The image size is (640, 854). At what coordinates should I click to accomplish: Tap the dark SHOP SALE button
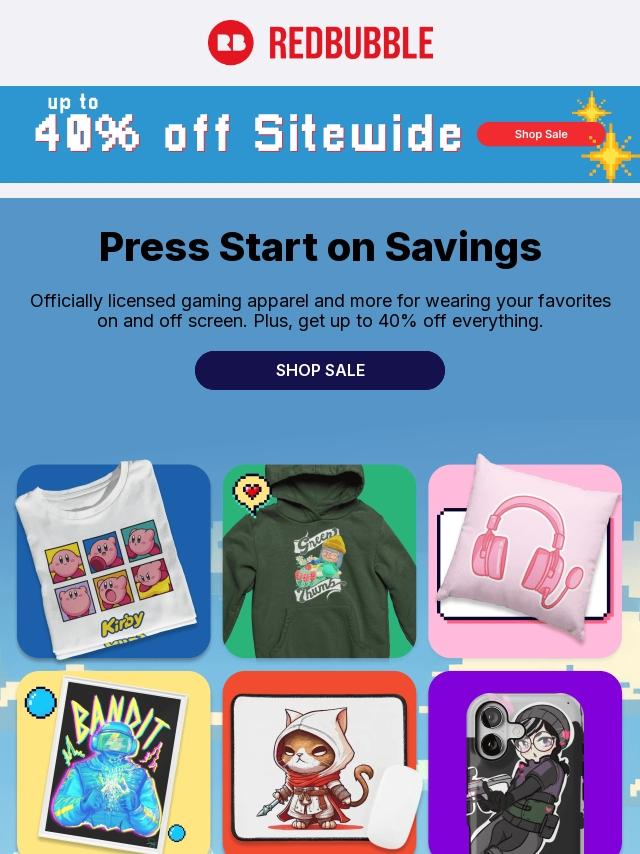320,370
